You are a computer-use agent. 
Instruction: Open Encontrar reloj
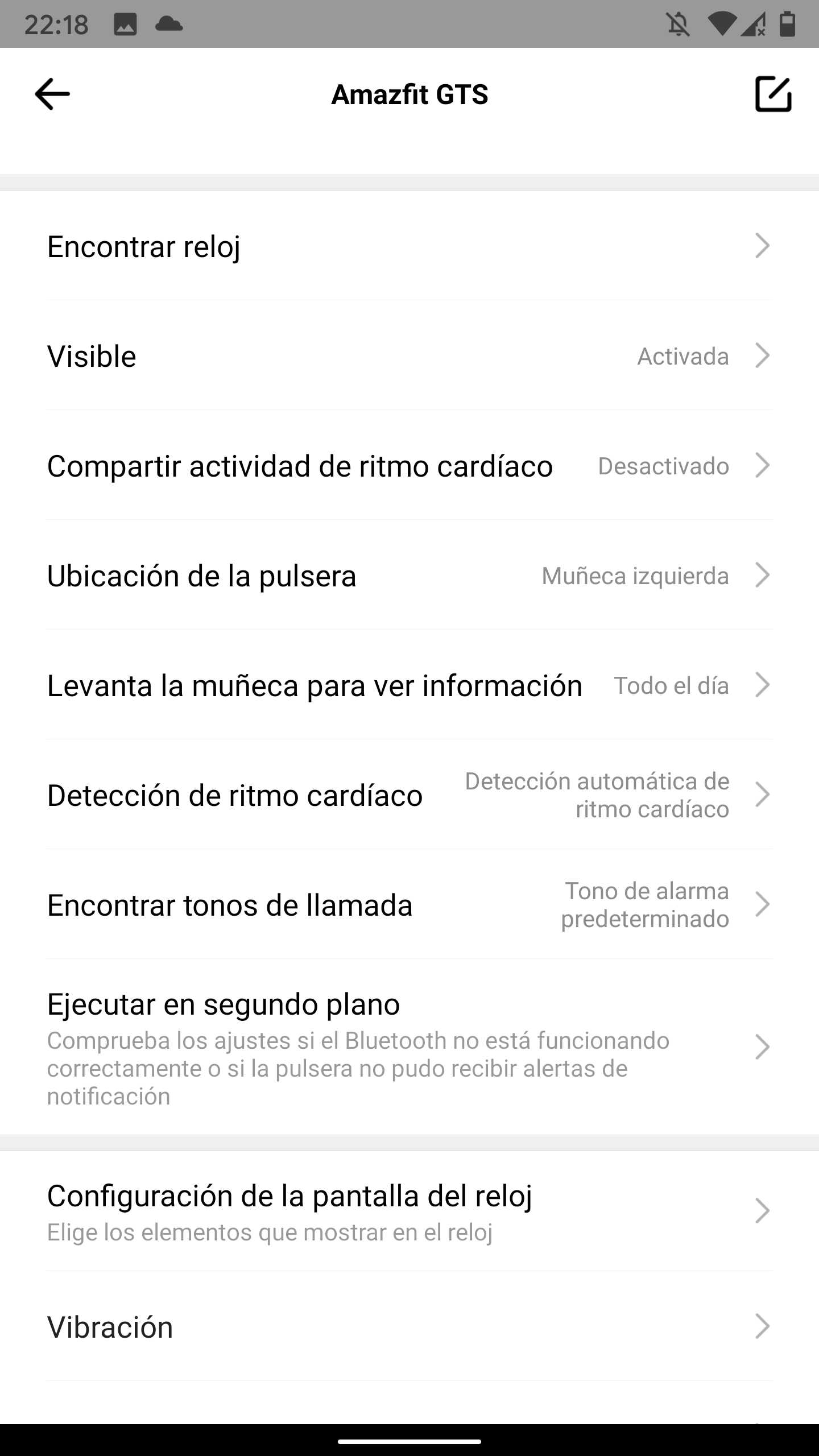[409, 246]
